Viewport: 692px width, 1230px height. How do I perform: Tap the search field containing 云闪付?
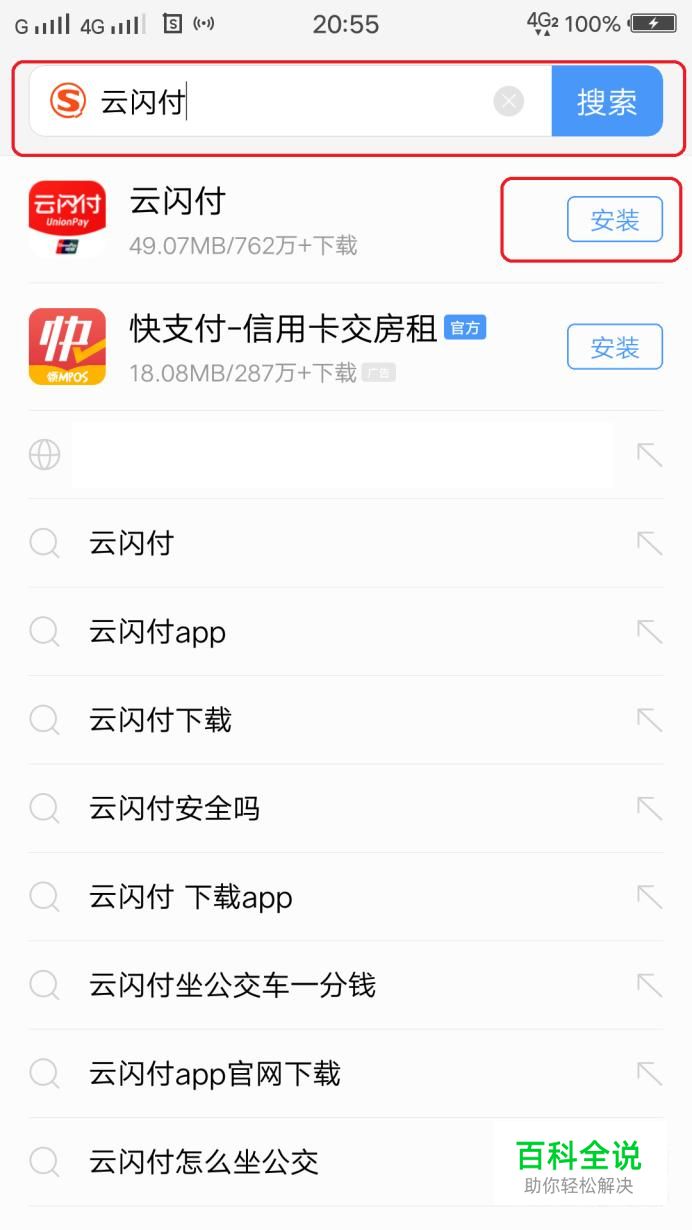[x=290, y=101]
